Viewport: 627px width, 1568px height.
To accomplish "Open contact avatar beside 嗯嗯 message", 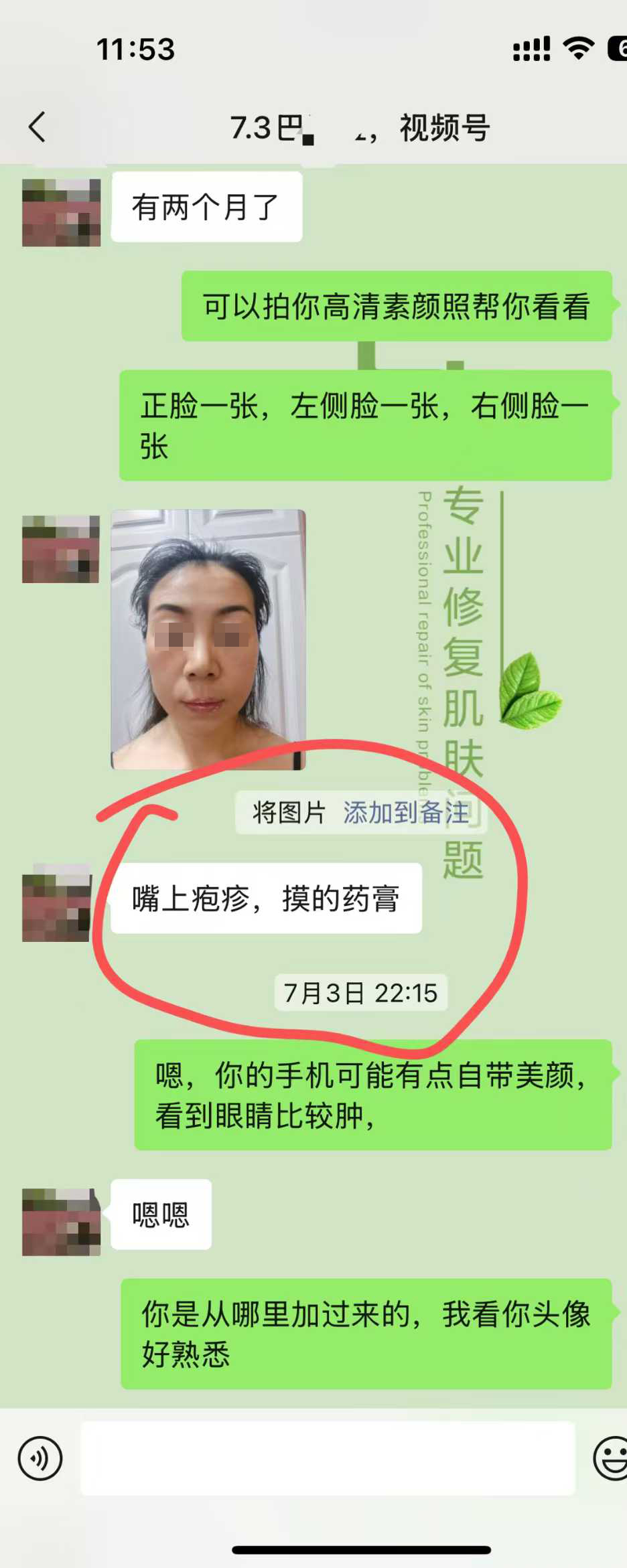I will [61, 1221].
